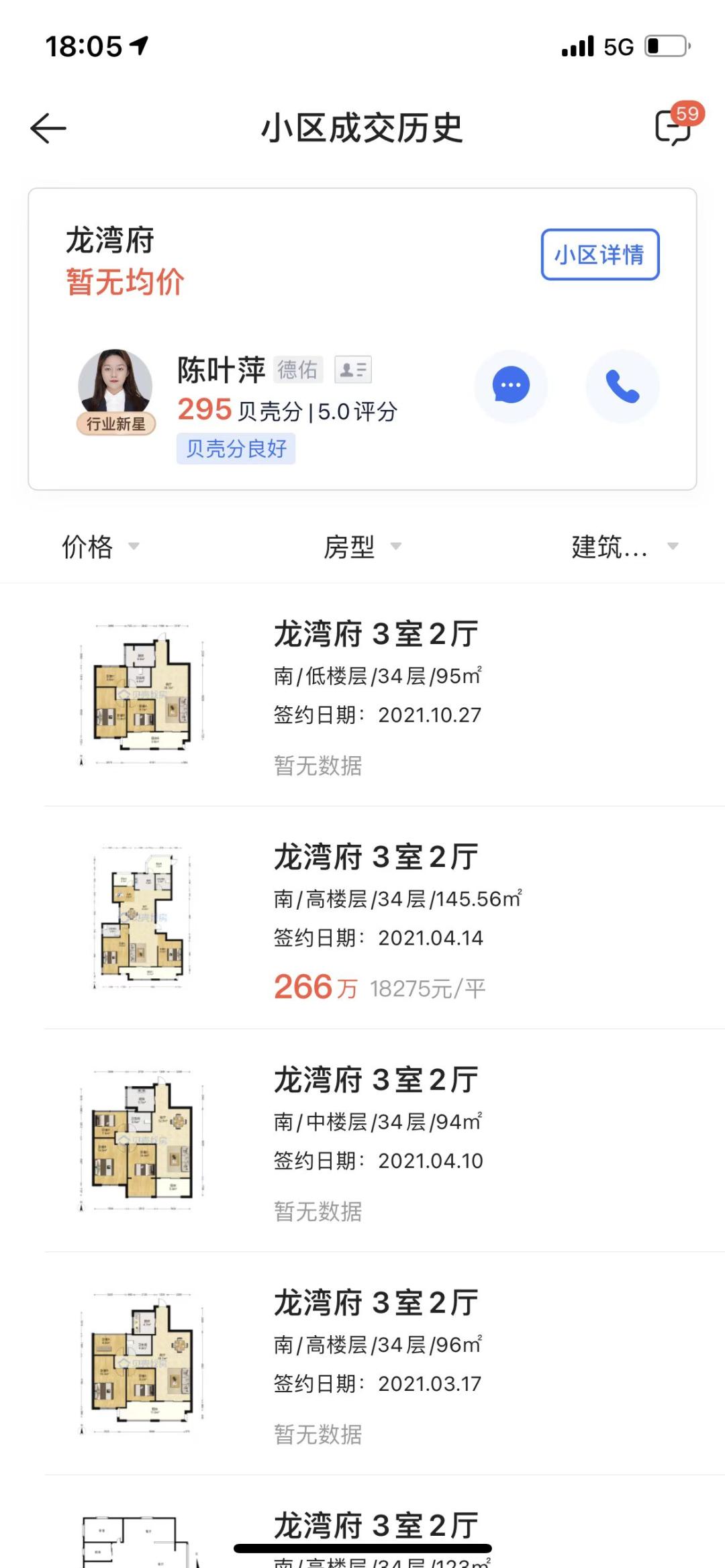Tap the phone icon to call agent
The height and width of the screenshot is (1568, 725).
point(622,385)
